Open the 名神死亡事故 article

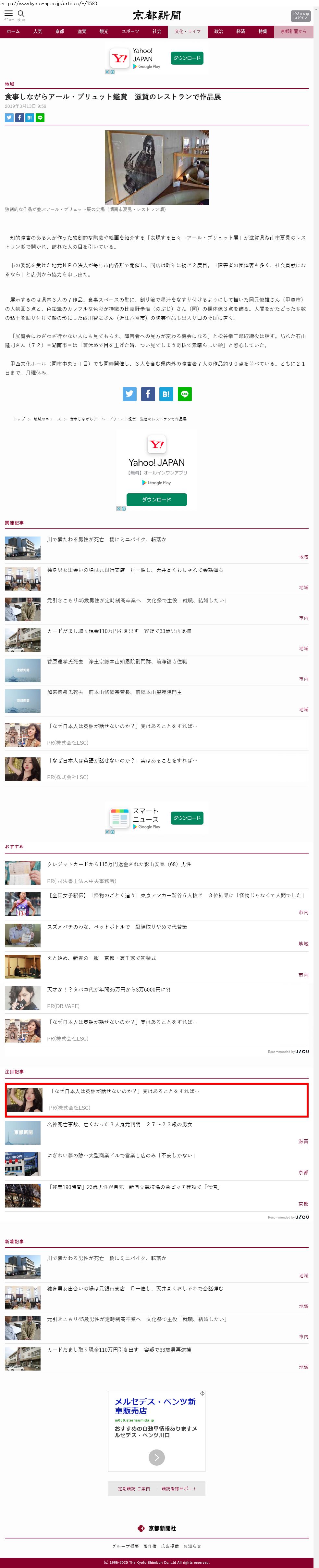119,1124
